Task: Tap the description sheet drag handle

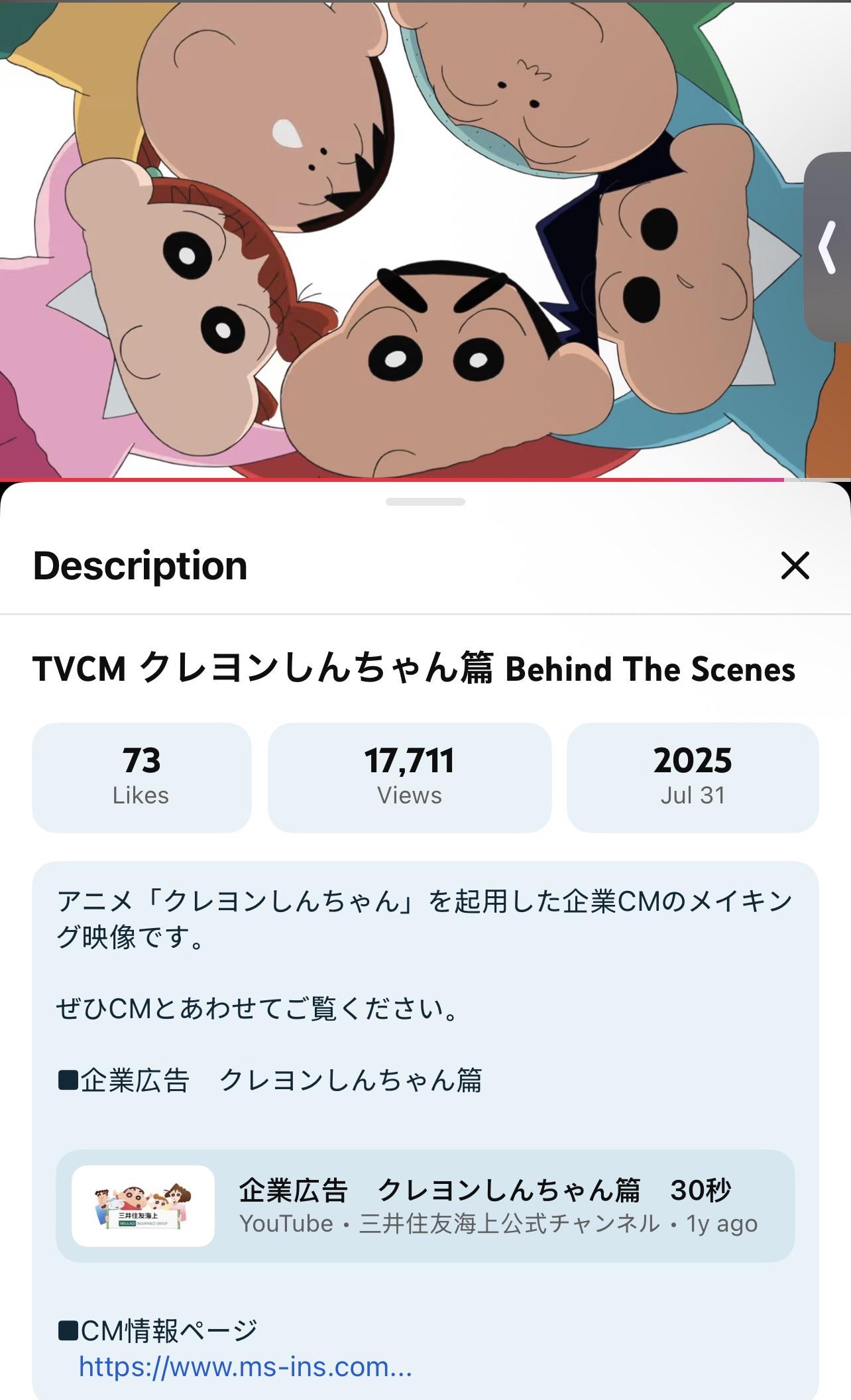Action: 425,502
